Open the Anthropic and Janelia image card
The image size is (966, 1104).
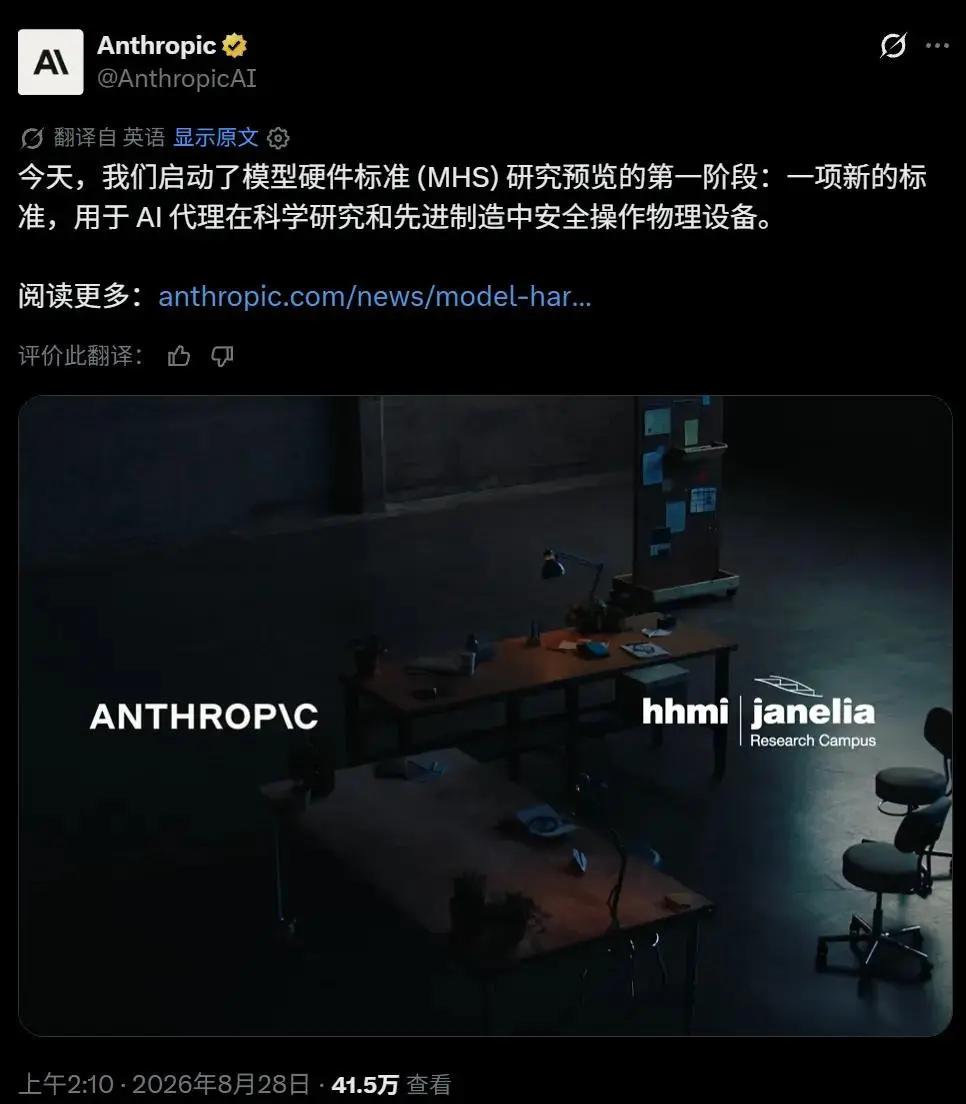(485, 715)
